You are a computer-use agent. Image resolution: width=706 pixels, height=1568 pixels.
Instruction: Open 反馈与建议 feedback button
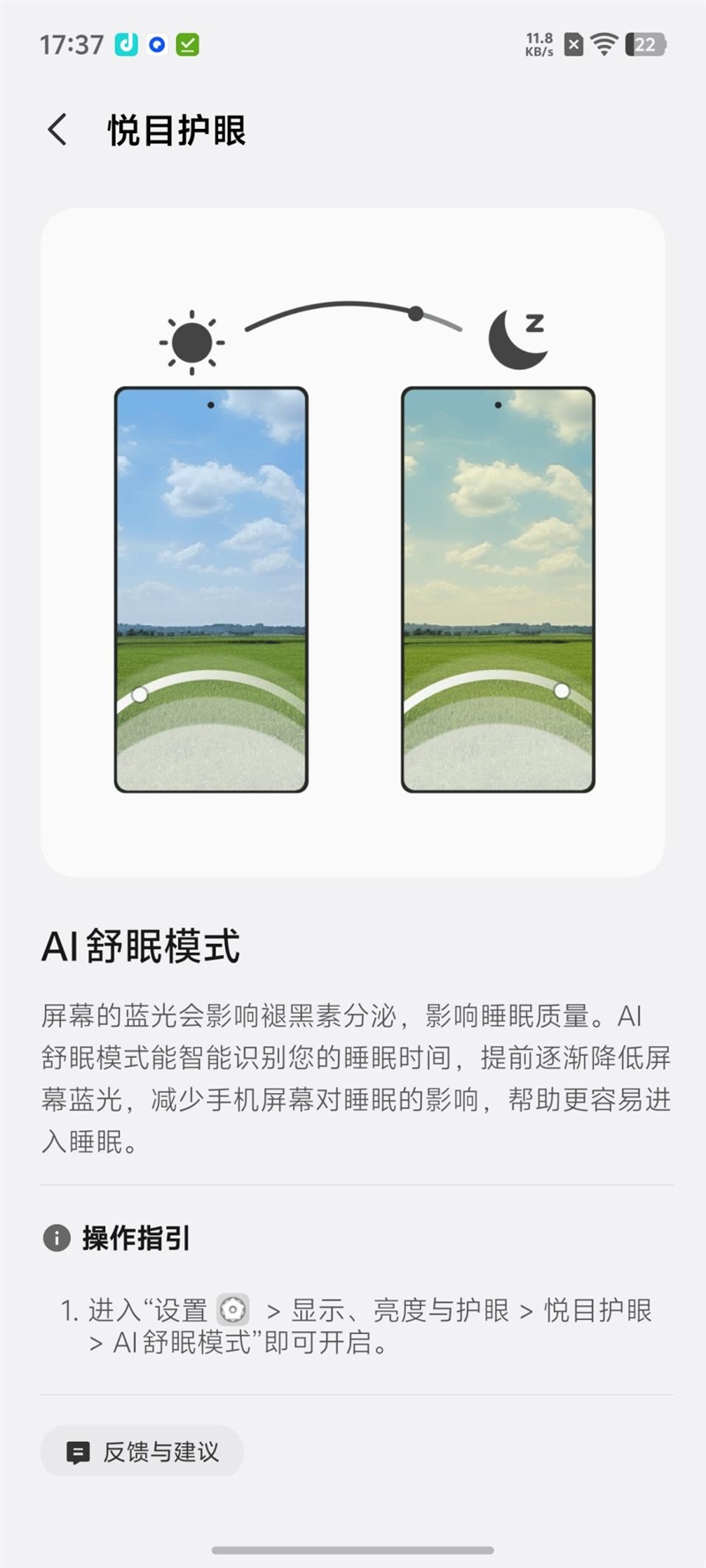pos(142,1451)
